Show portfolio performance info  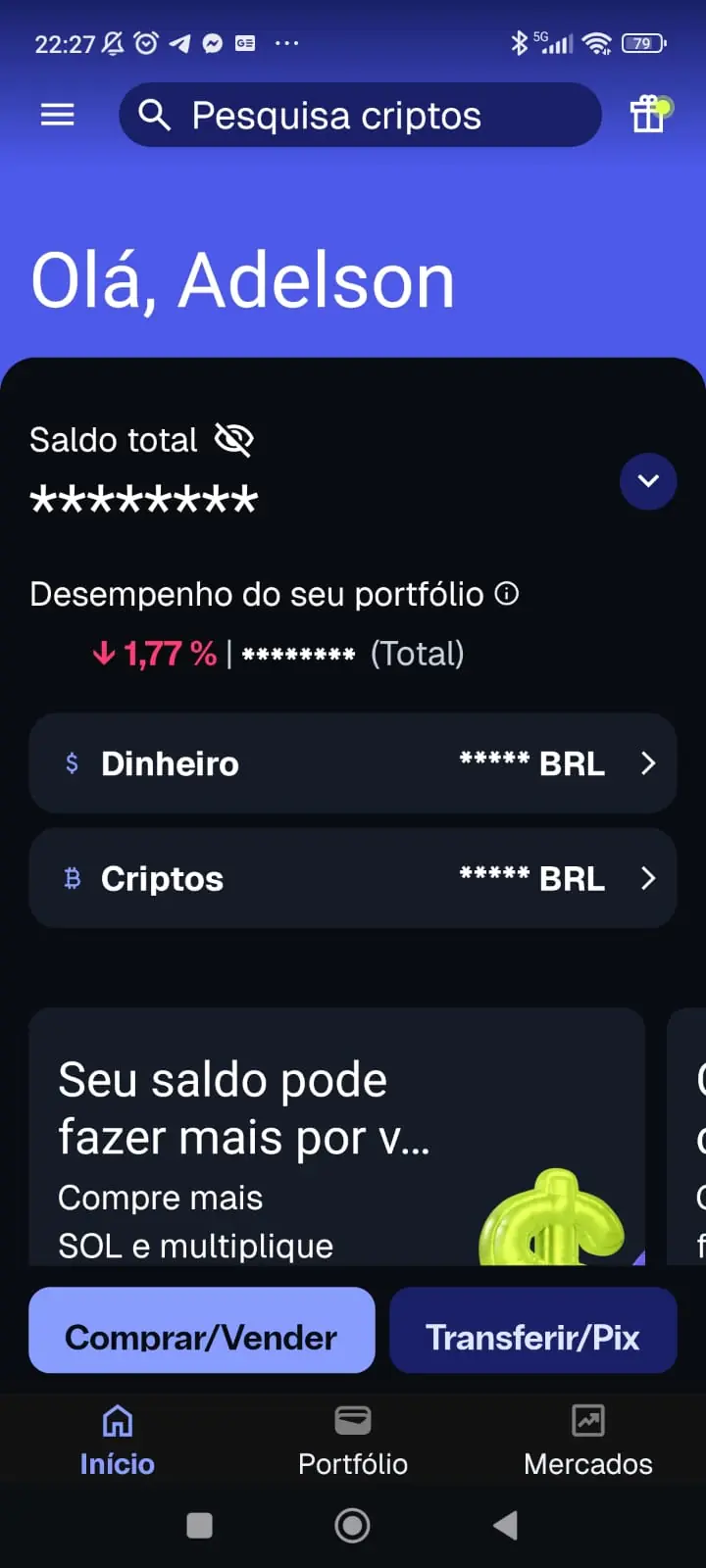[507, 594]
